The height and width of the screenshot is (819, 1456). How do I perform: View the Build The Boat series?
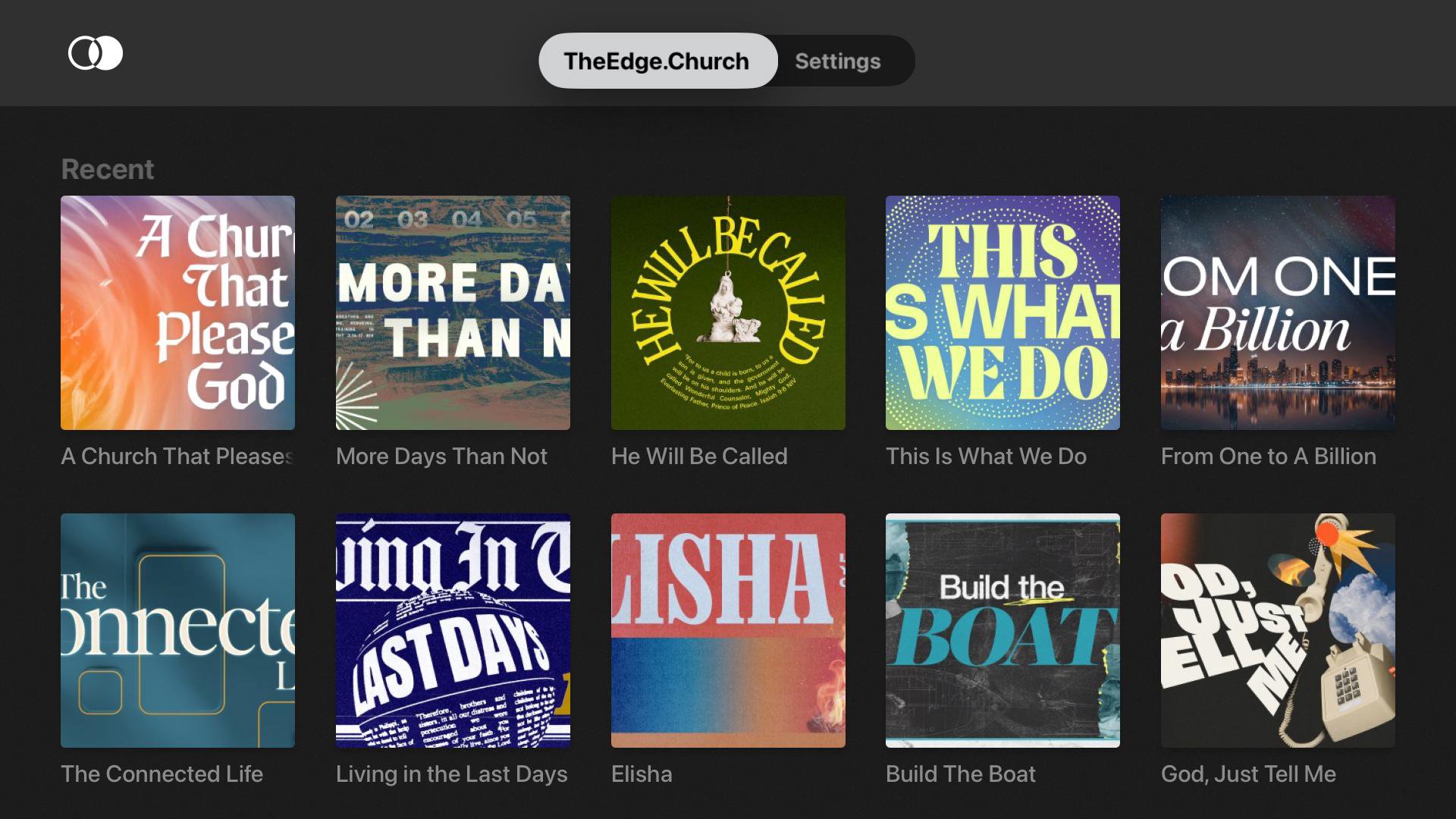pos(1003,630)
